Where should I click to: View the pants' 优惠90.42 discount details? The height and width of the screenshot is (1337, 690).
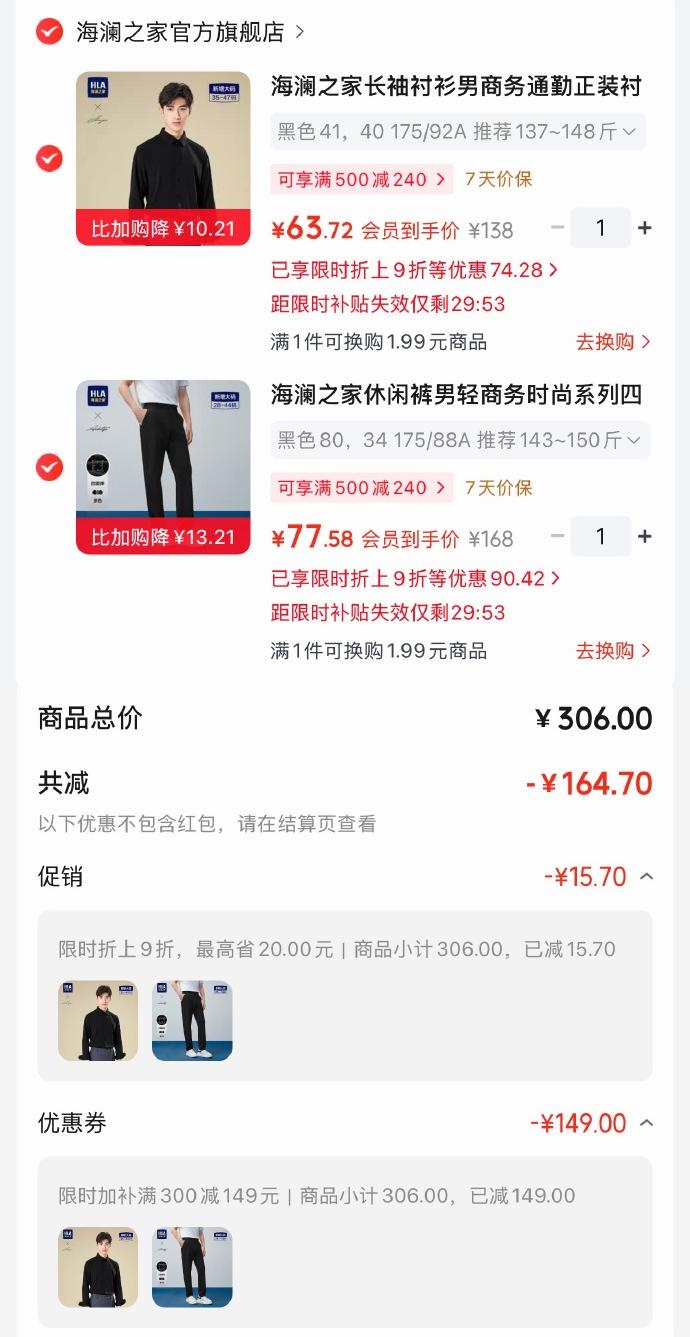point(415,579)
